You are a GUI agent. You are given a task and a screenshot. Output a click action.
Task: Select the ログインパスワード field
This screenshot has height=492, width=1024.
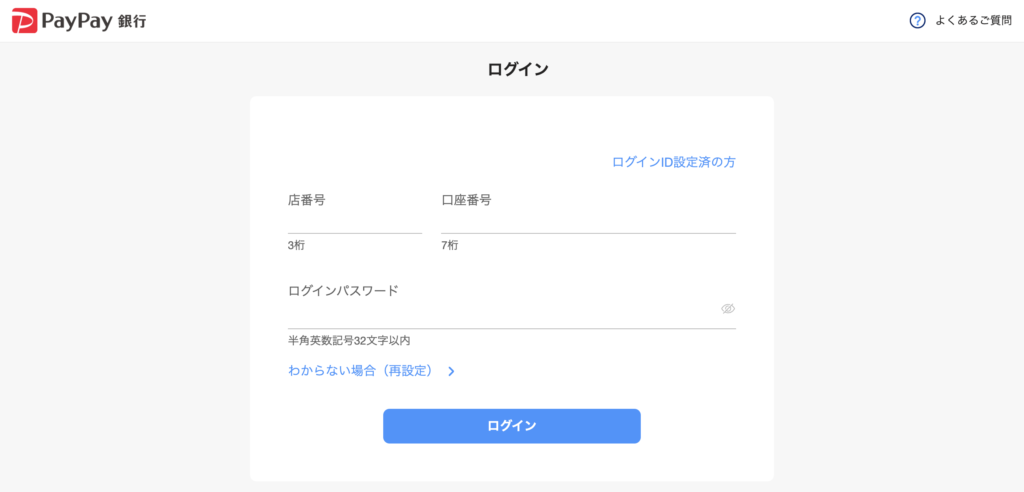point(500,314)
